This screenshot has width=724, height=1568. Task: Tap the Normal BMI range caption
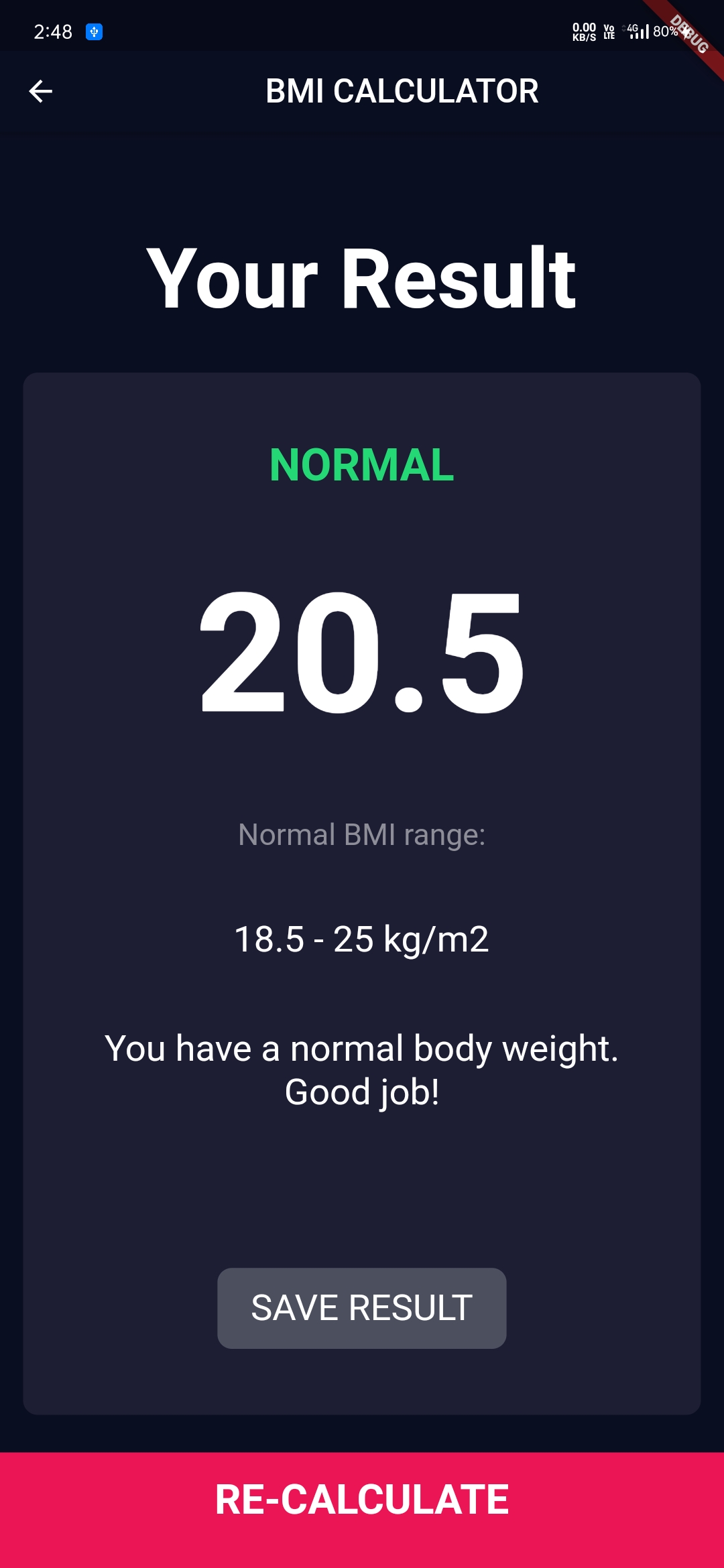pyautogui.click(x=362, y=834)
